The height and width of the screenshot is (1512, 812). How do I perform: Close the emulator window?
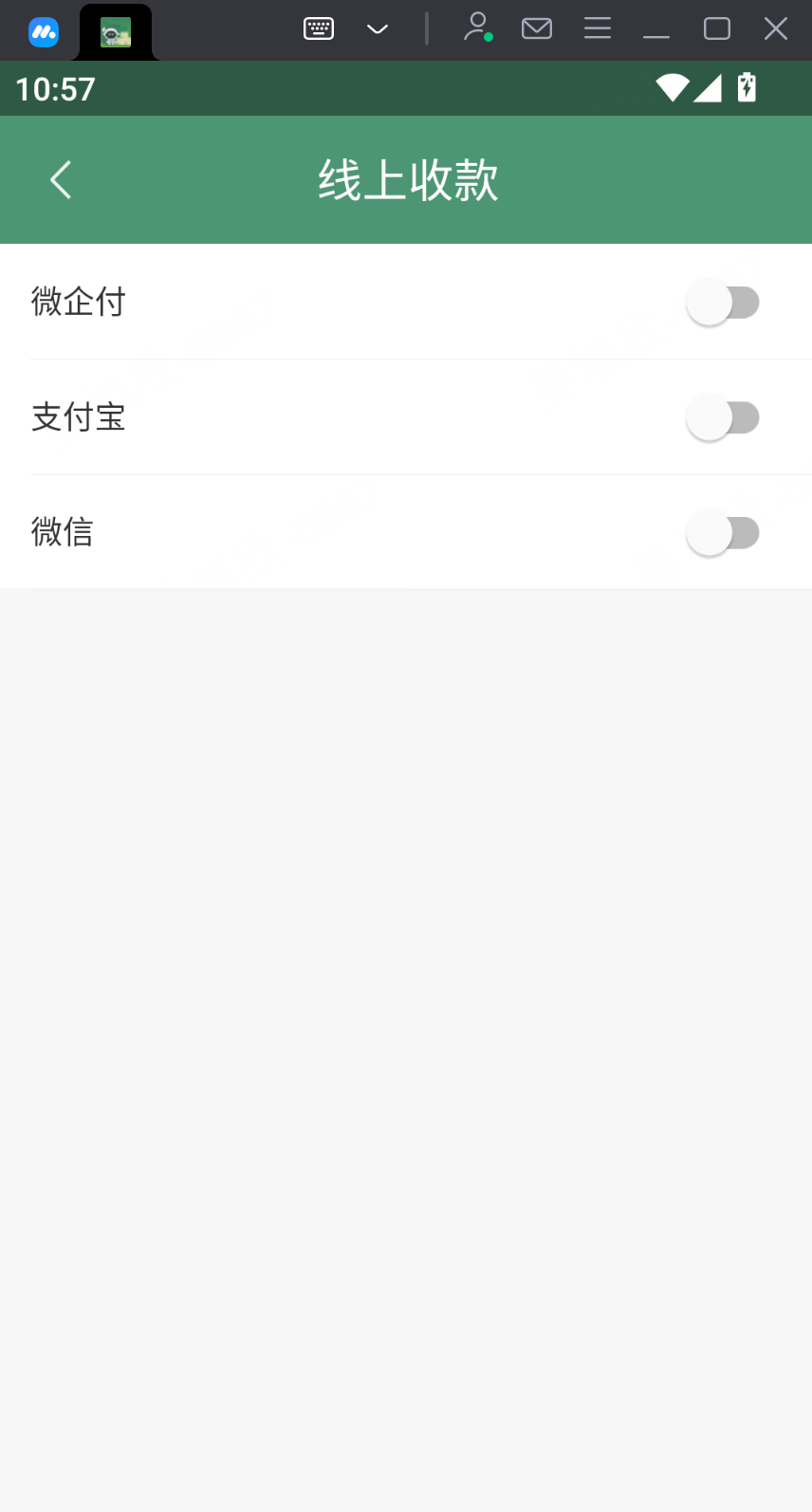[776, 28]
